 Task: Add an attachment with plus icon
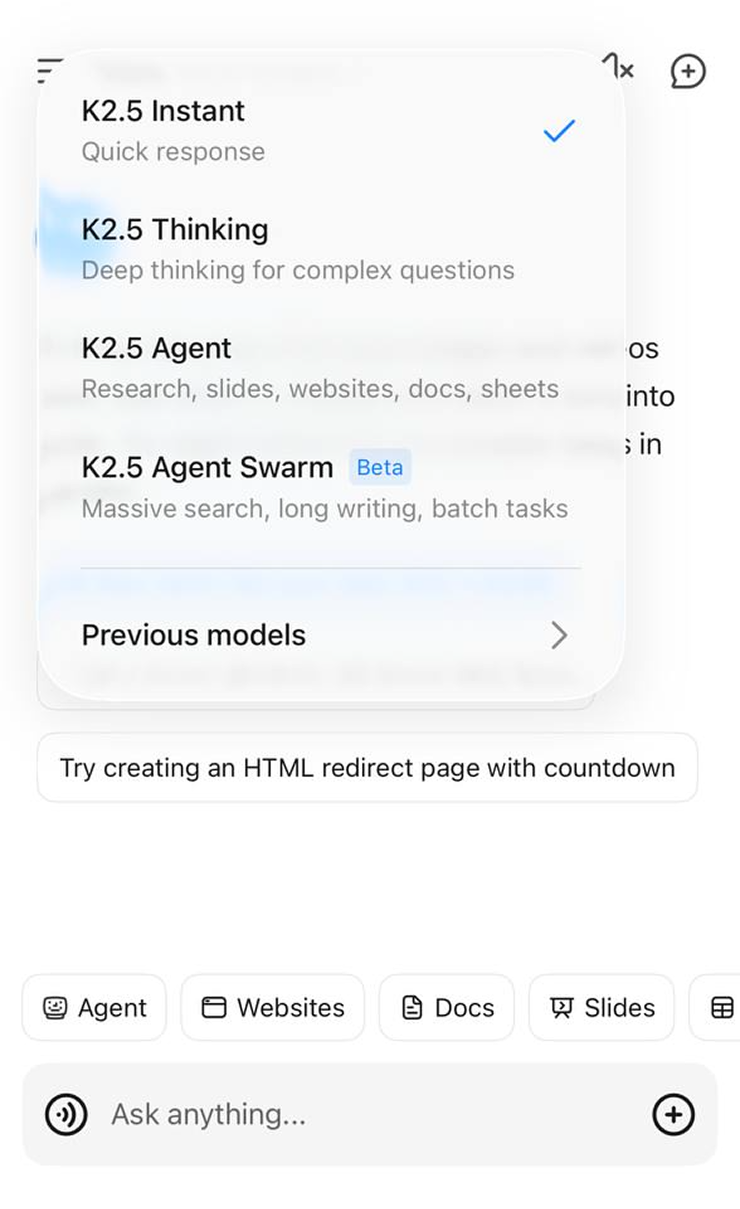click(x=673, y=1114)
